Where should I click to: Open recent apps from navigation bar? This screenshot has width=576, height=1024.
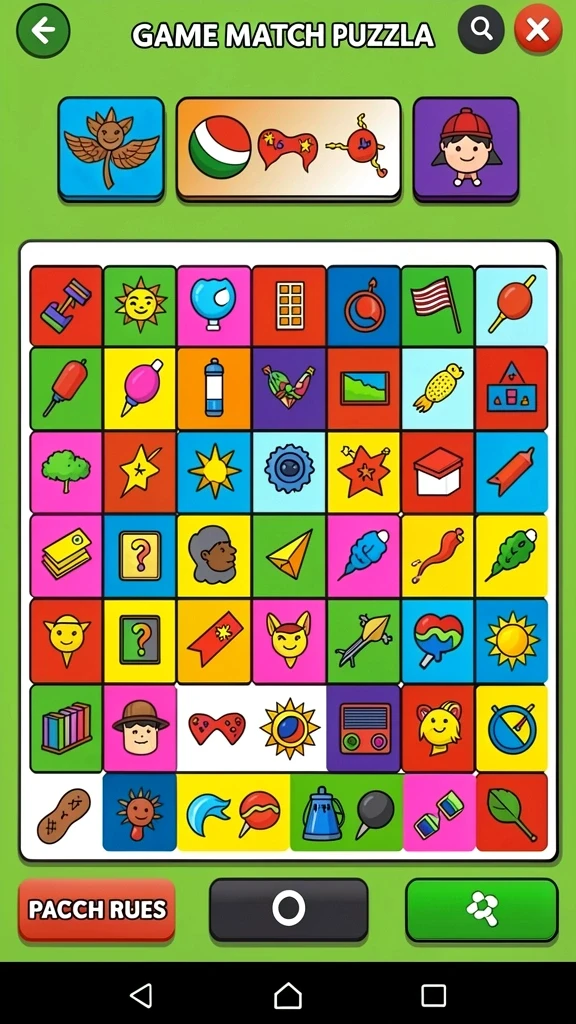coord(434,996)
